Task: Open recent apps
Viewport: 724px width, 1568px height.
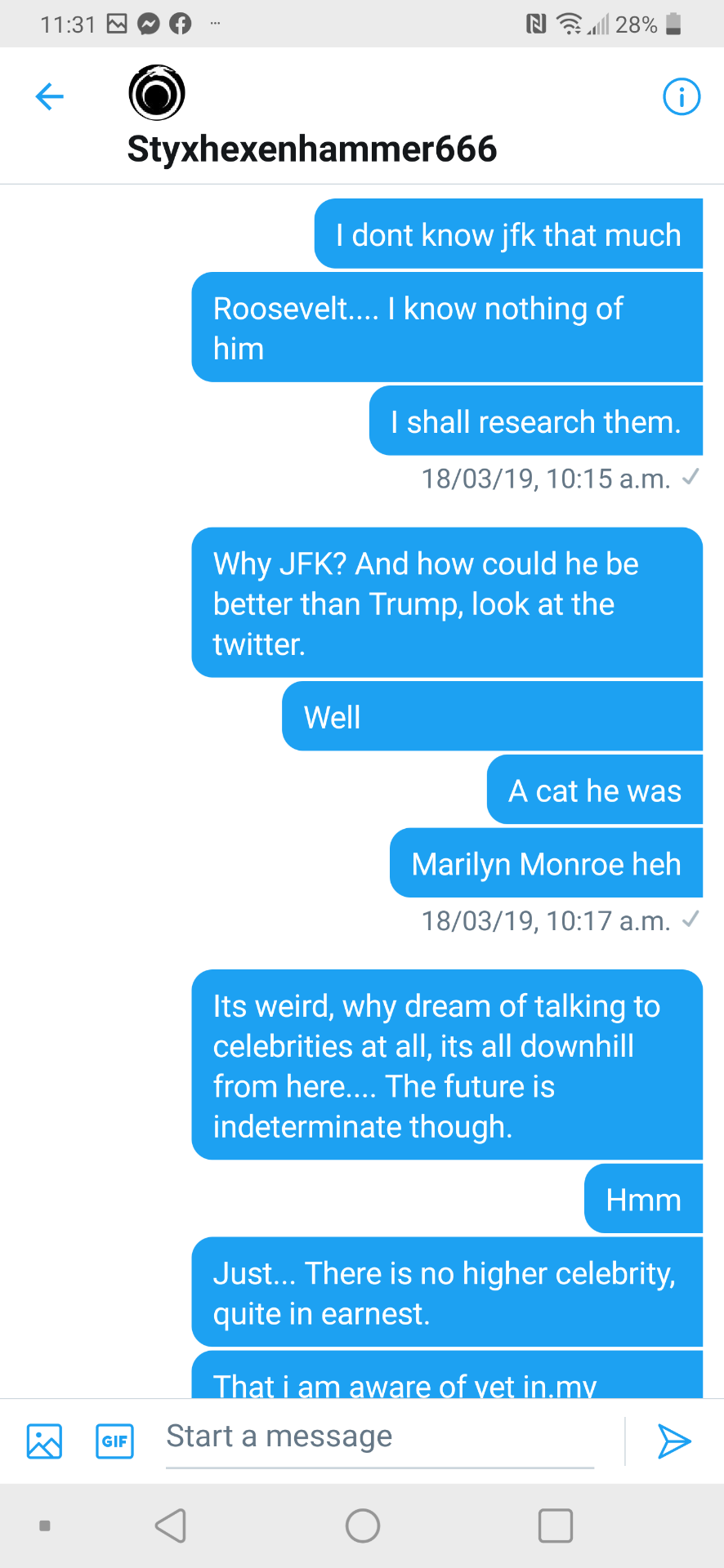Action: [x=556, y=1526]
